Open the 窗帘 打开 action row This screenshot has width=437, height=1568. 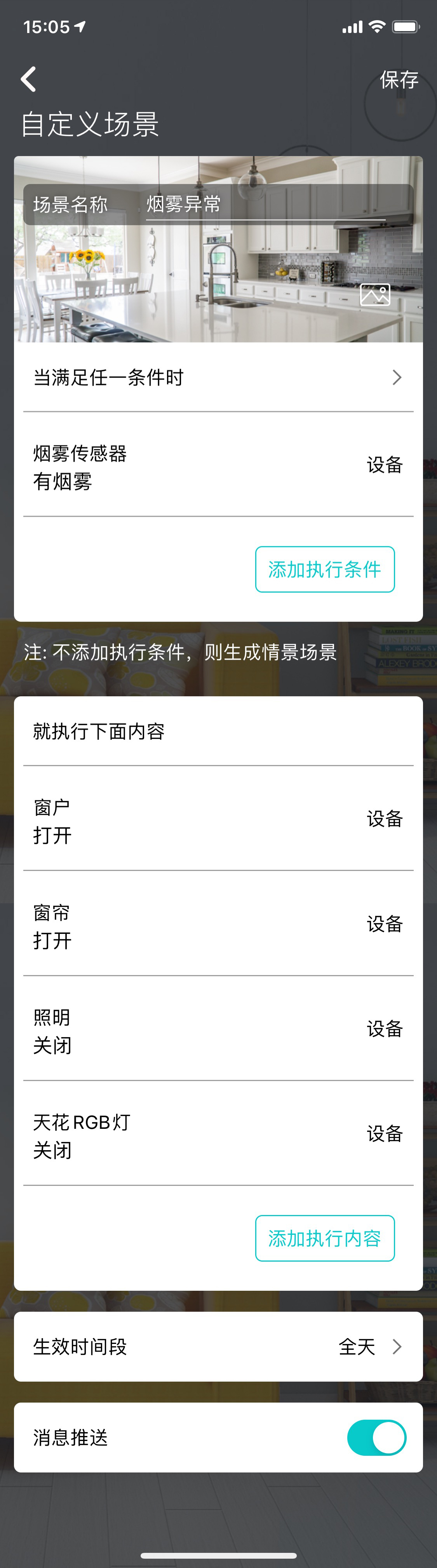(218, 925)
